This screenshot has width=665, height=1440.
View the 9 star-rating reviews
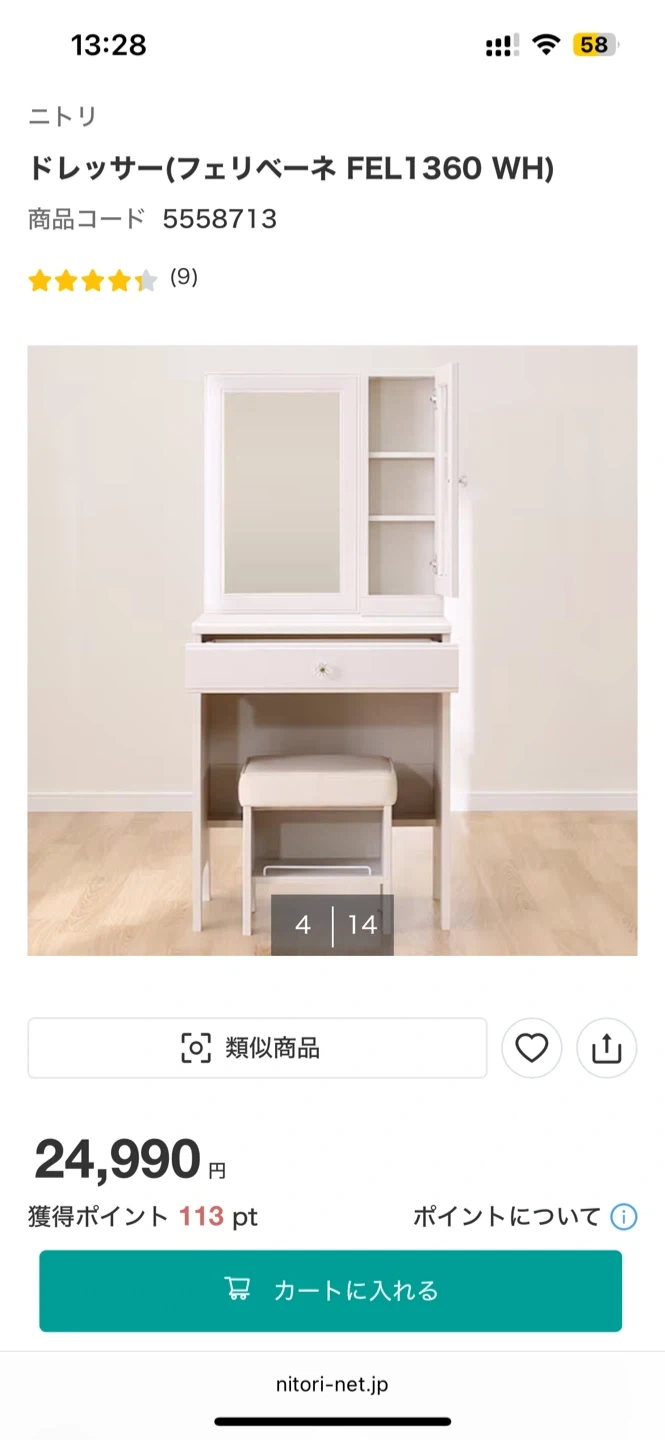(112, 279)
